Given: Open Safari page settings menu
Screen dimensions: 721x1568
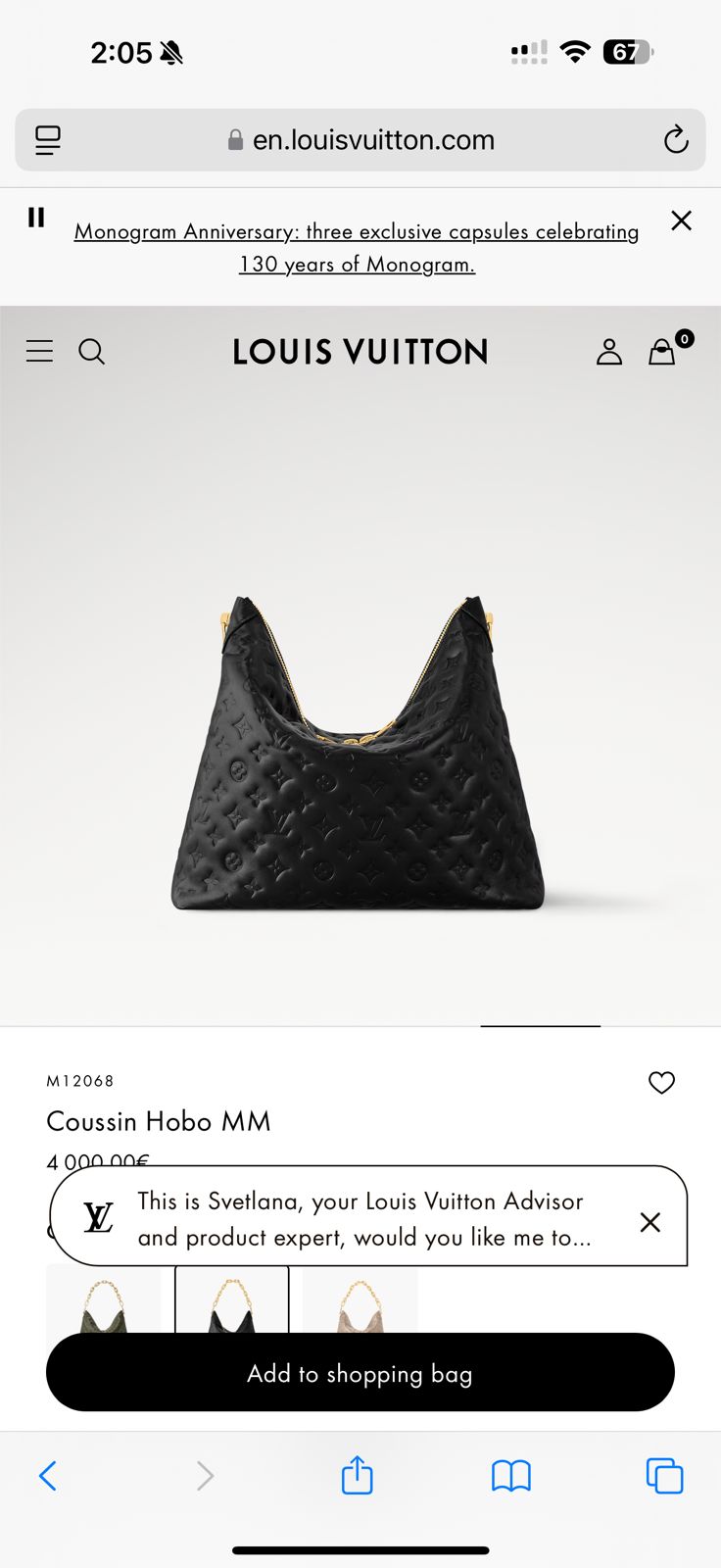Looking at the screenshot, I should coord(48,140).
